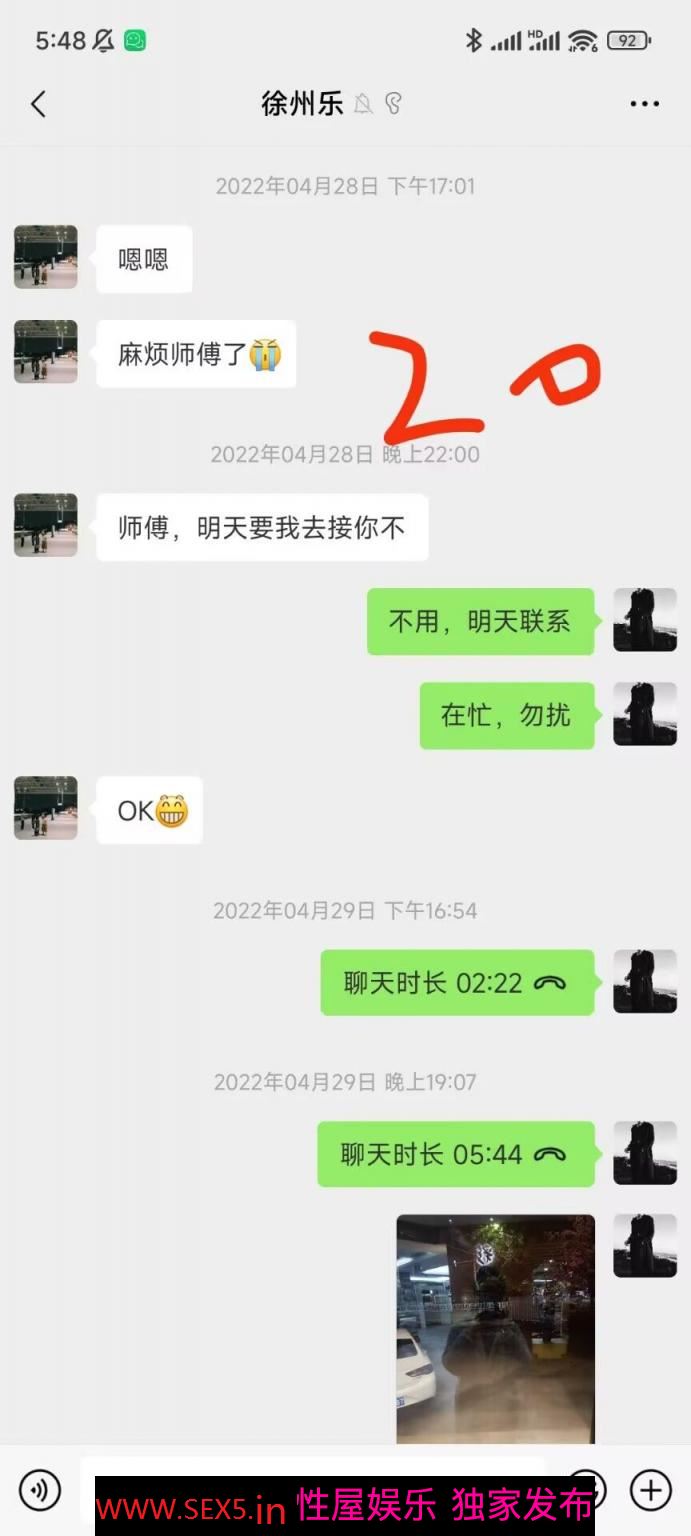The image size is (691, 1536).
Task: Open the chat overflow menu
Action: (644, 103)
